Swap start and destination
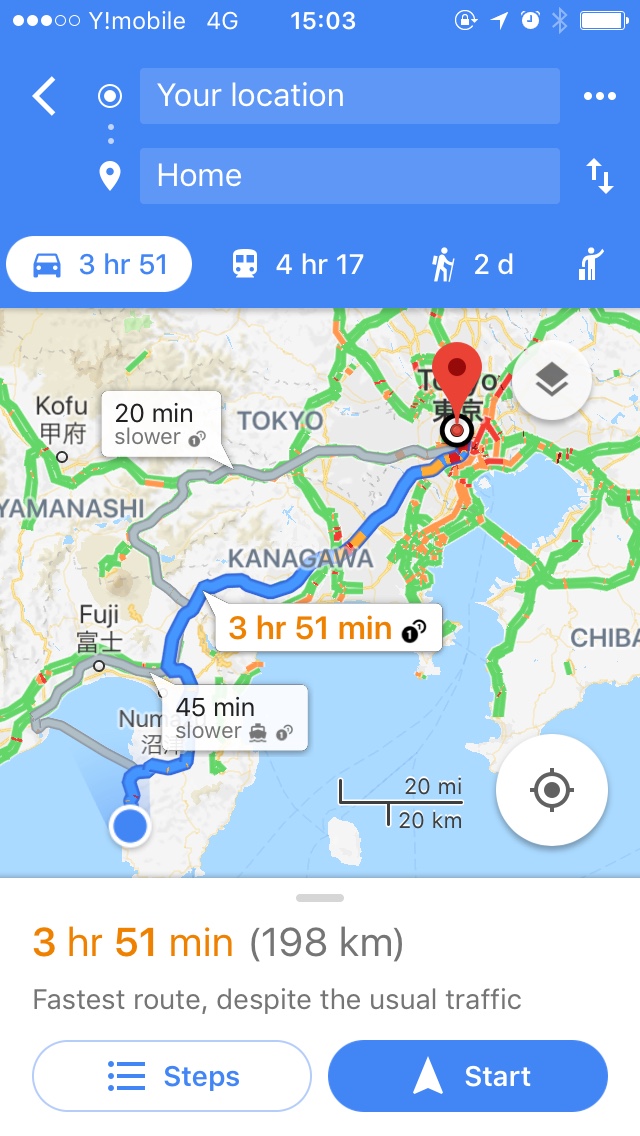Image resolution: width=640 pixels, height=1136 pixels. coord(600,176)
